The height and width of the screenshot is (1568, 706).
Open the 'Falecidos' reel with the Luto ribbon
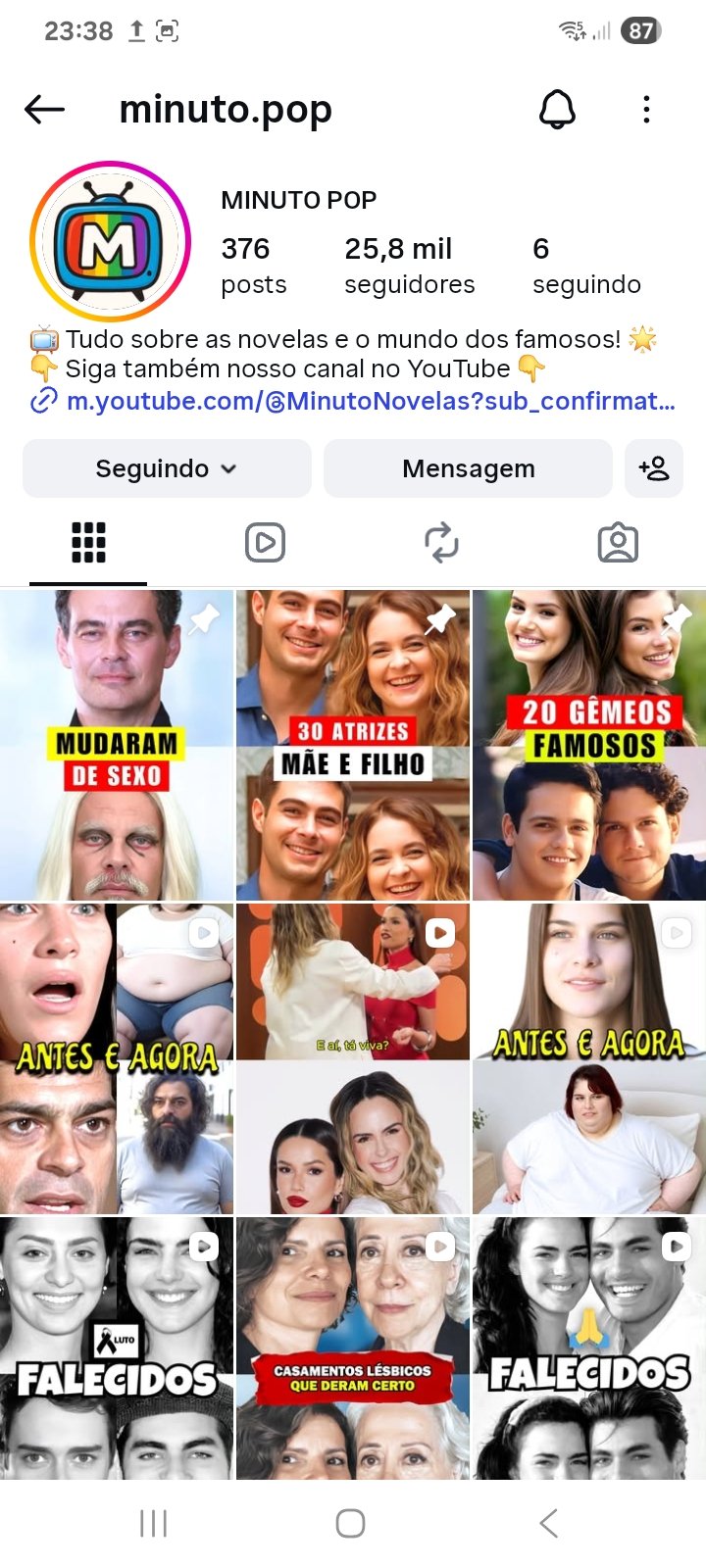pyautogui.click(x=117, y=1347)
